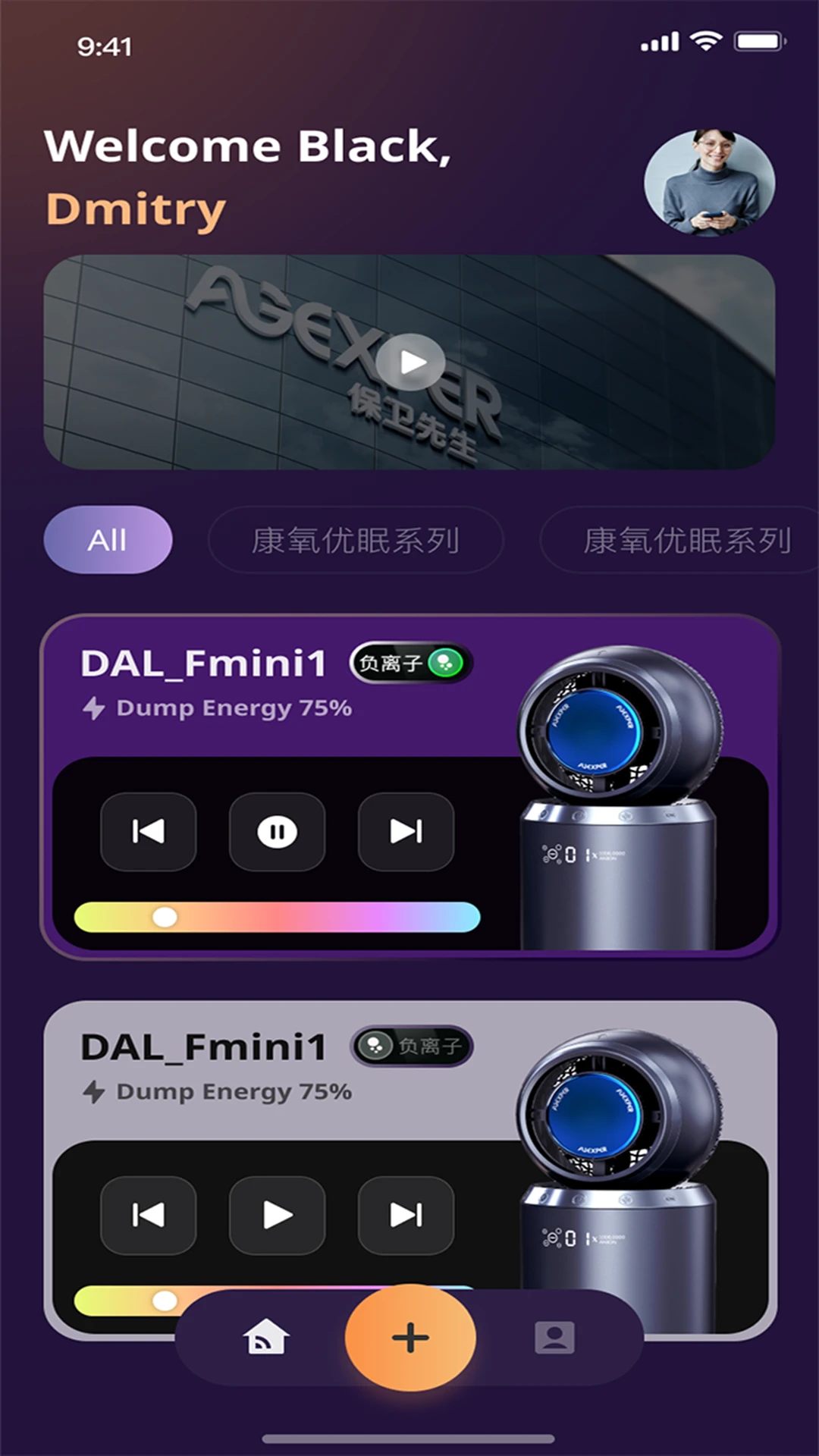The width and height of the screenshot is (819, 1456).
Task: Skip to next on the purple card
Action: [406, 832]
